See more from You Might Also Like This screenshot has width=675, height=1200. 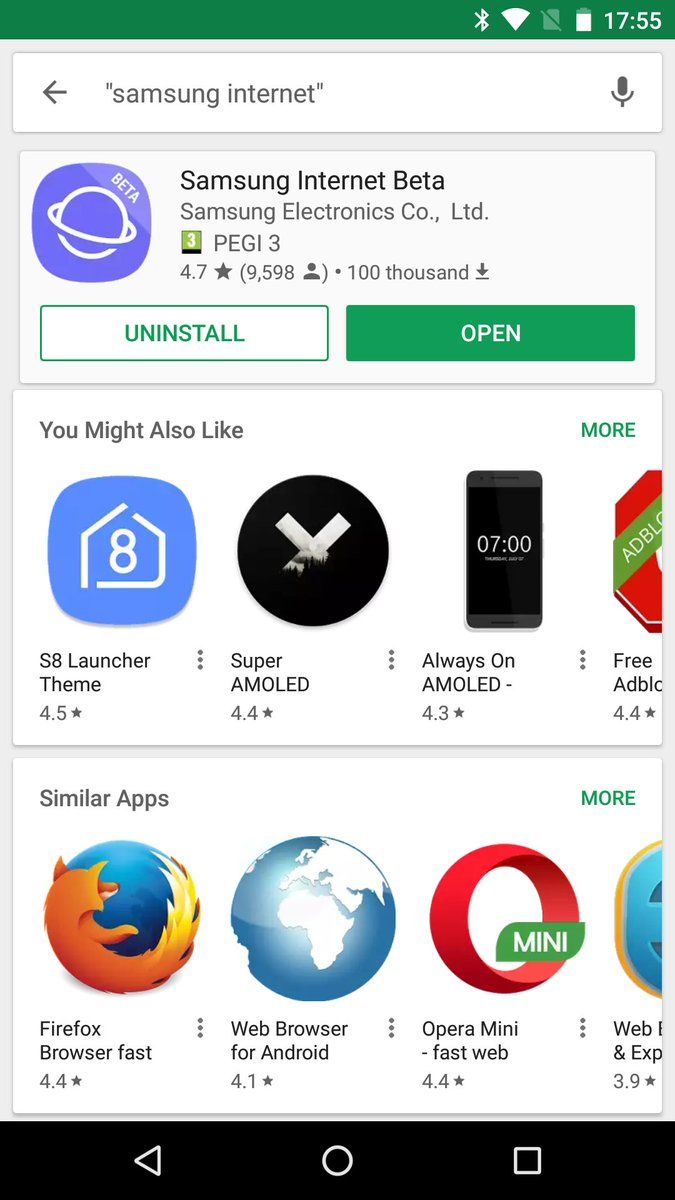[x=607, y=430]
